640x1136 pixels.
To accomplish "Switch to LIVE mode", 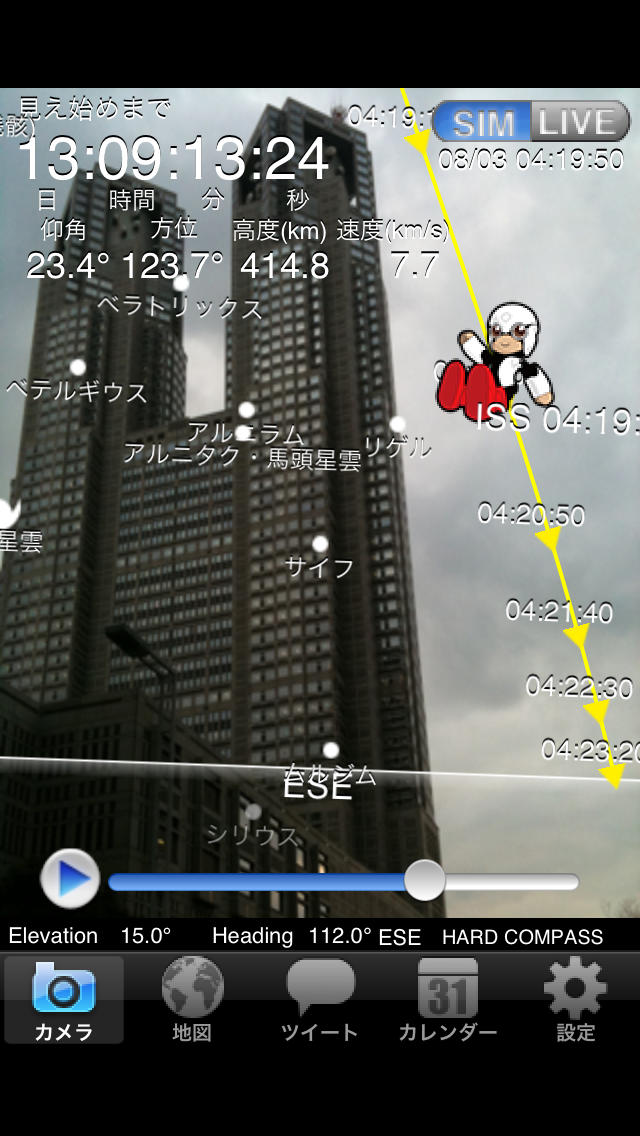I will click(x=578, y=124).
